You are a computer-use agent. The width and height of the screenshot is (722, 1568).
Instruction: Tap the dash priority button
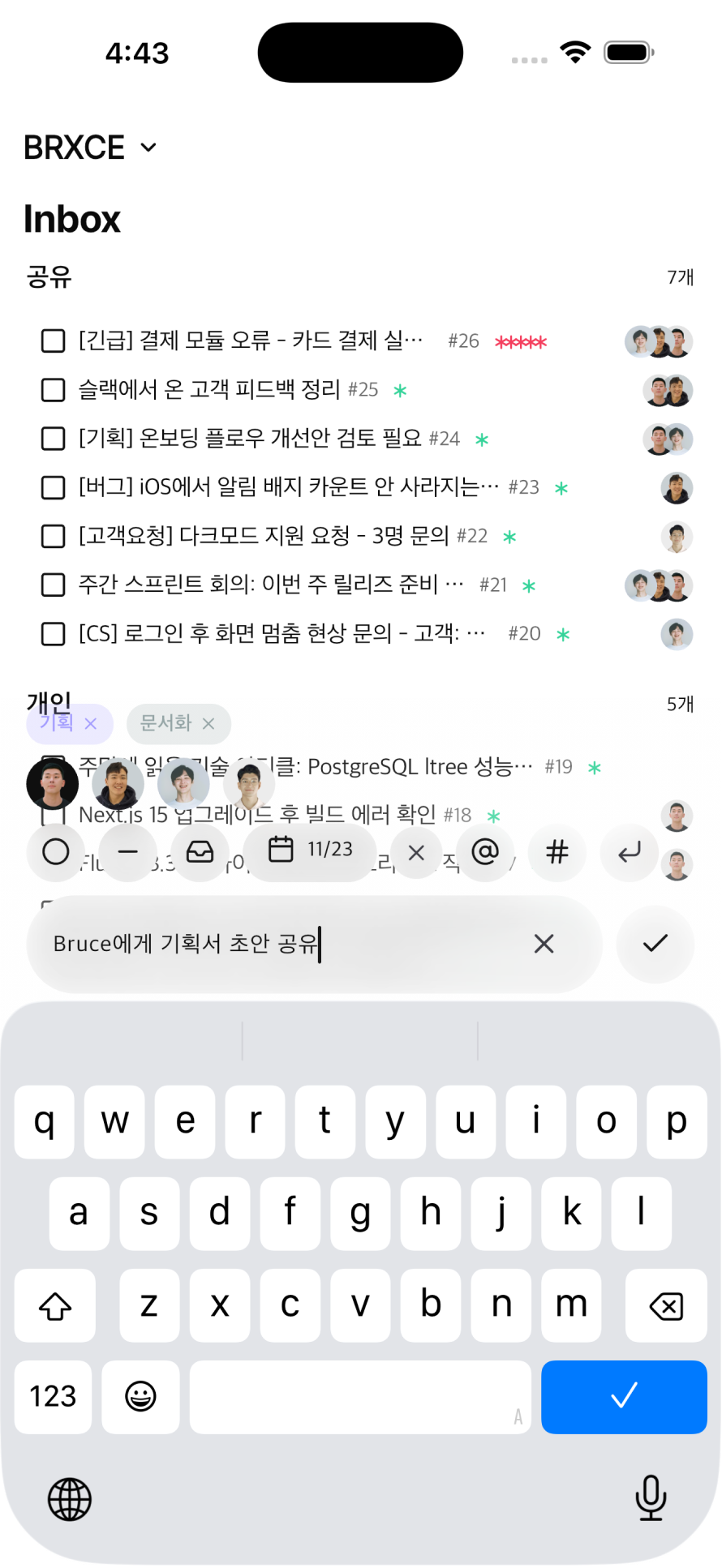point(128,852)
